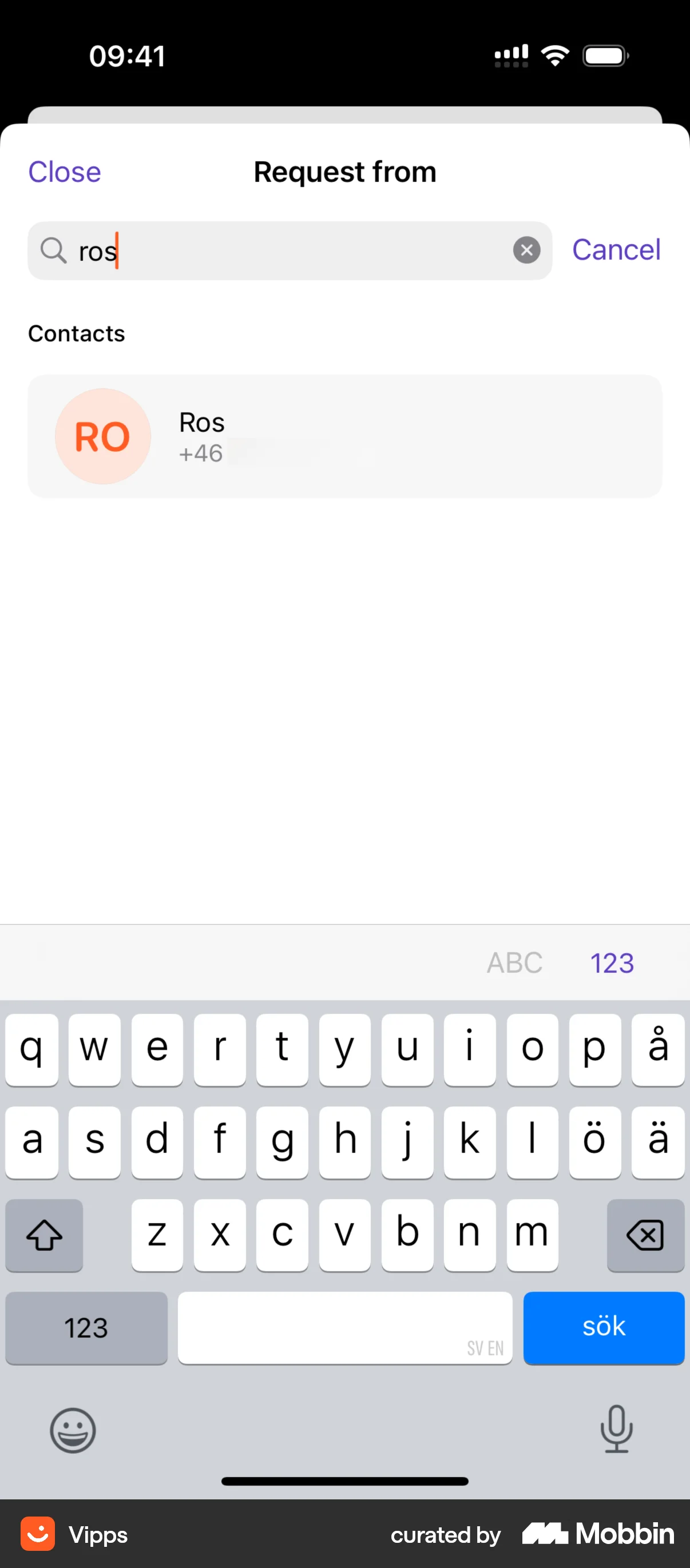Tap the home indicator bar
Screen dimensions: 690x1568
(344, 1481)
